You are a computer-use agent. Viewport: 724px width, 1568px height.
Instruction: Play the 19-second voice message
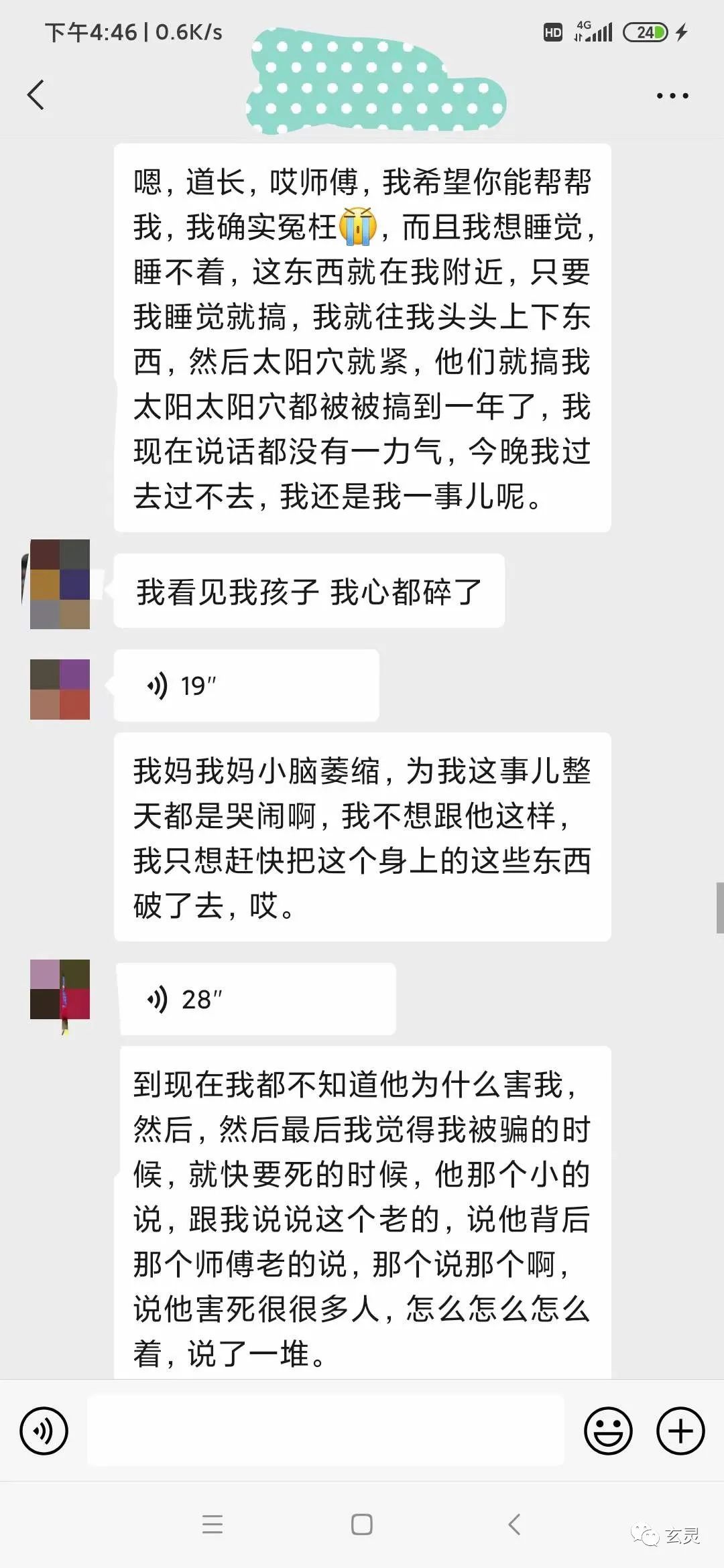pyautogui.click(x=246, y=685)
